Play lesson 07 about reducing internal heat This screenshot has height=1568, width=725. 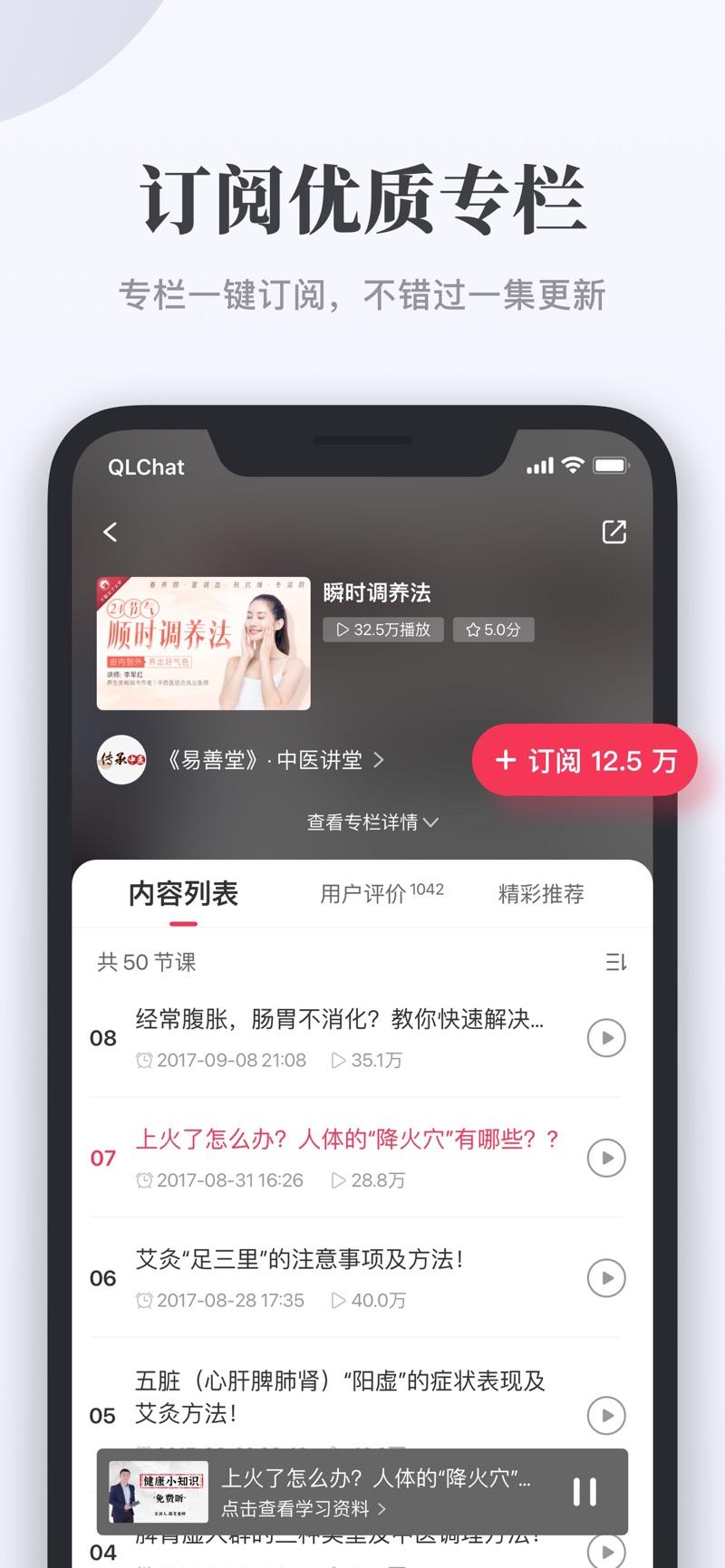pyautogui.click(x=605, y=1158)
